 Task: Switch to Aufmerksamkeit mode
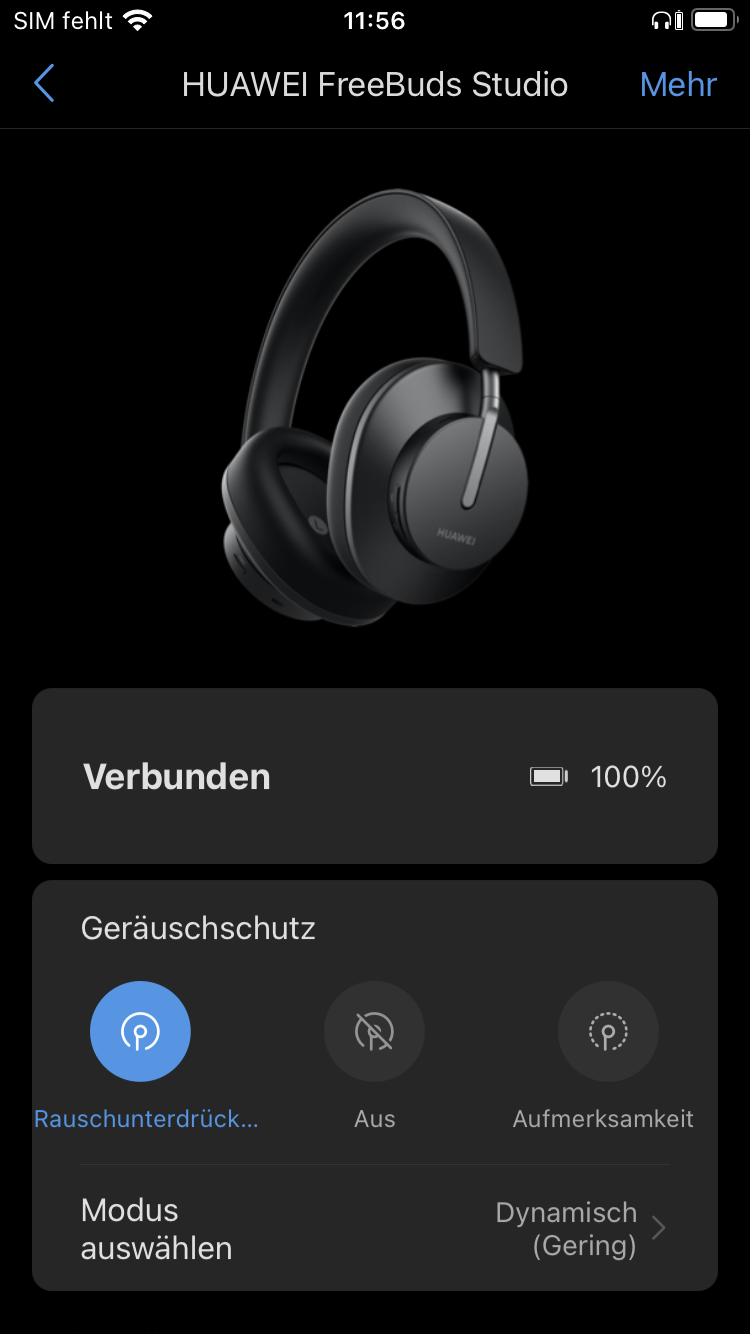[607, 1032]
